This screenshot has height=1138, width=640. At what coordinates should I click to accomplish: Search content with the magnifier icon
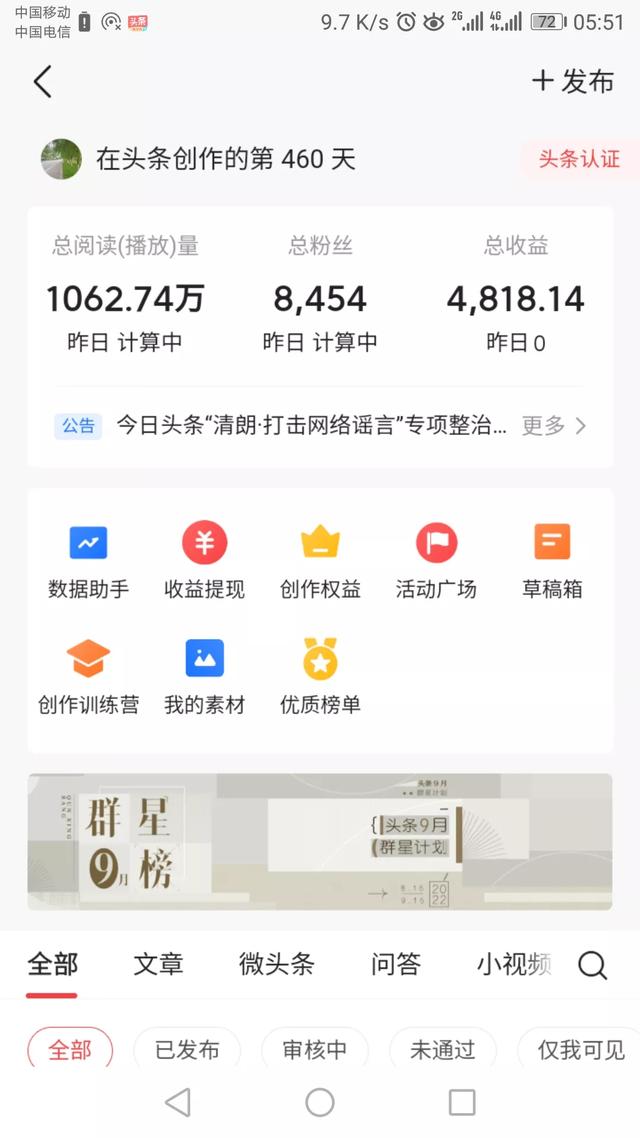(592, 965)
